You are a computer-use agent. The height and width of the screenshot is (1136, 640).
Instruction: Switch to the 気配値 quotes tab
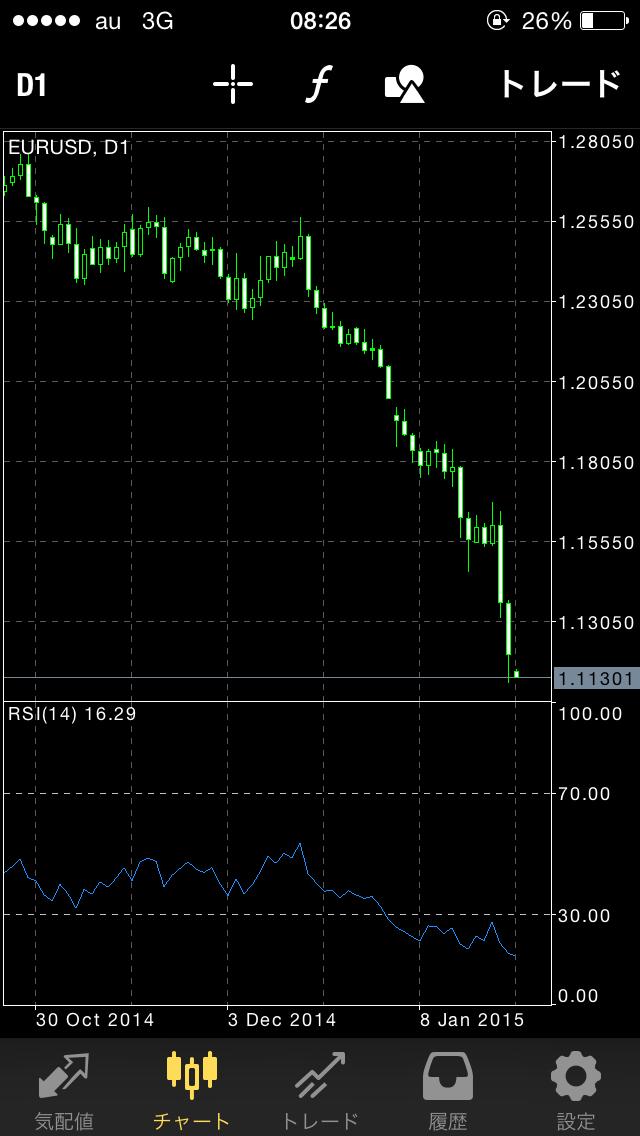point(65,1089)
